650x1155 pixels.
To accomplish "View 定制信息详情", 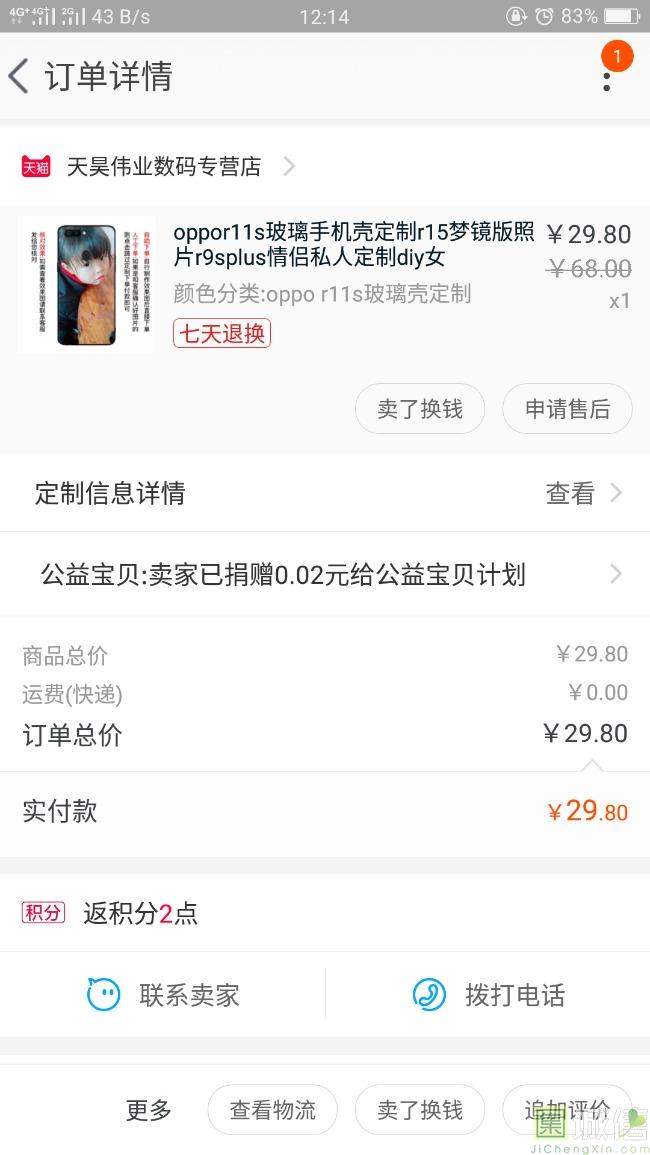I will point(325,493).
